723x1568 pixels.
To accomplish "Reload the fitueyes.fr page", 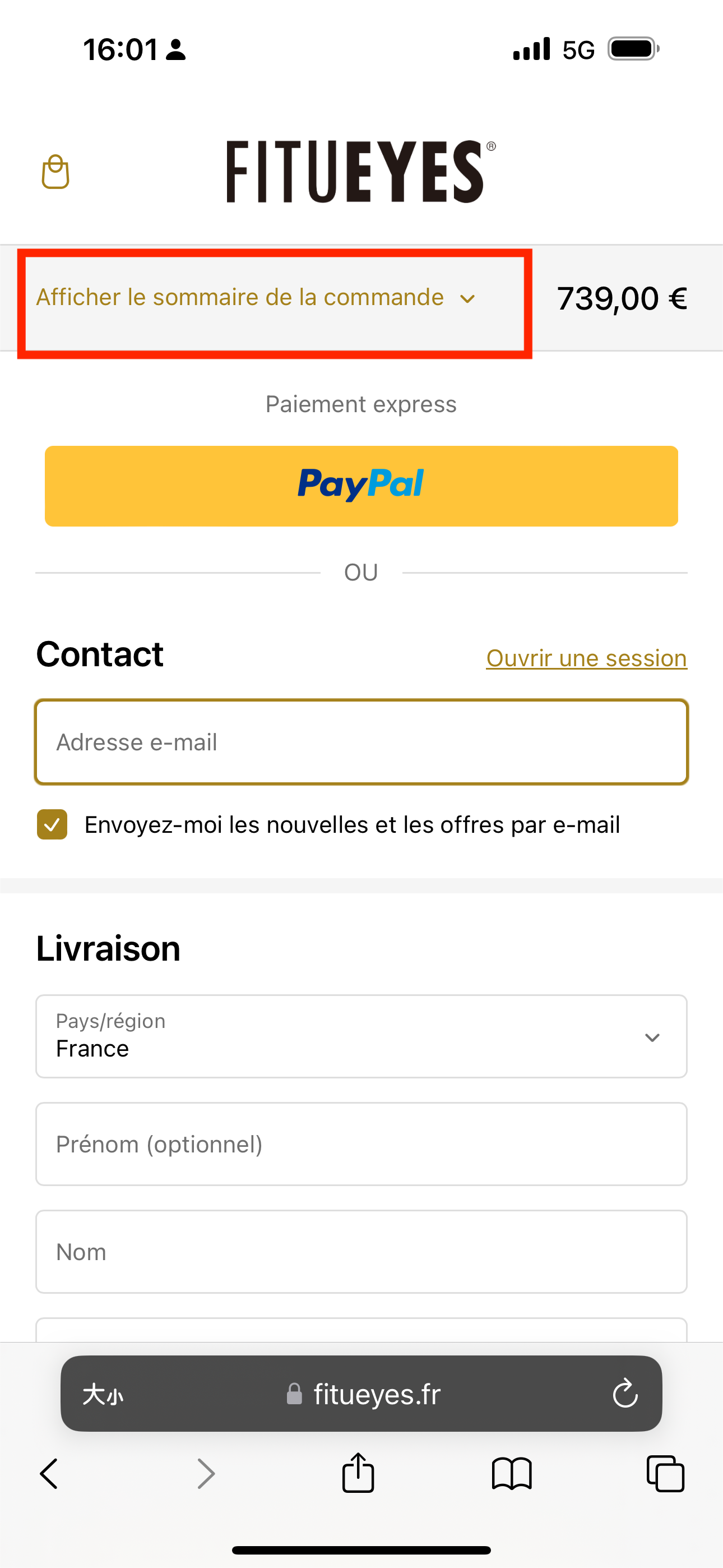I will point(624,1393).
